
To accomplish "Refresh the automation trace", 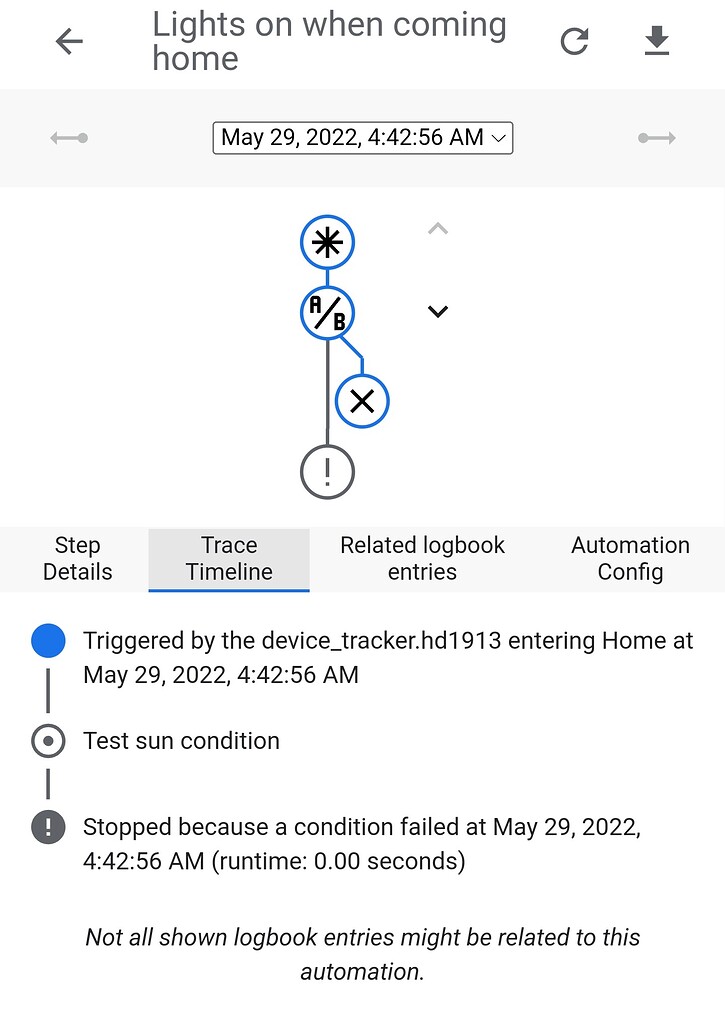I will point(574,41).
